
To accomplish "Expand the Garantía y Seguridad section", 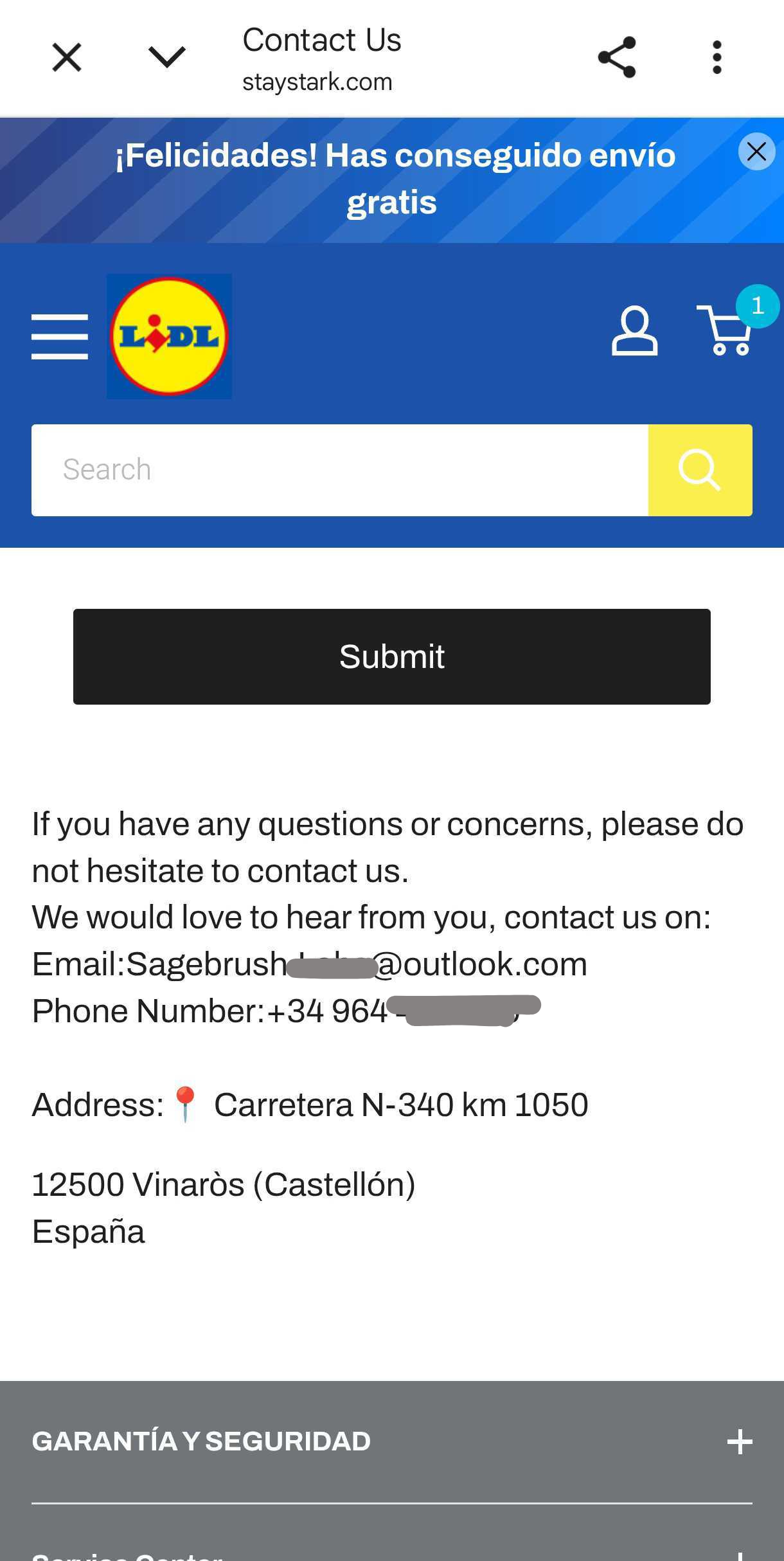I will point(739,1441).
